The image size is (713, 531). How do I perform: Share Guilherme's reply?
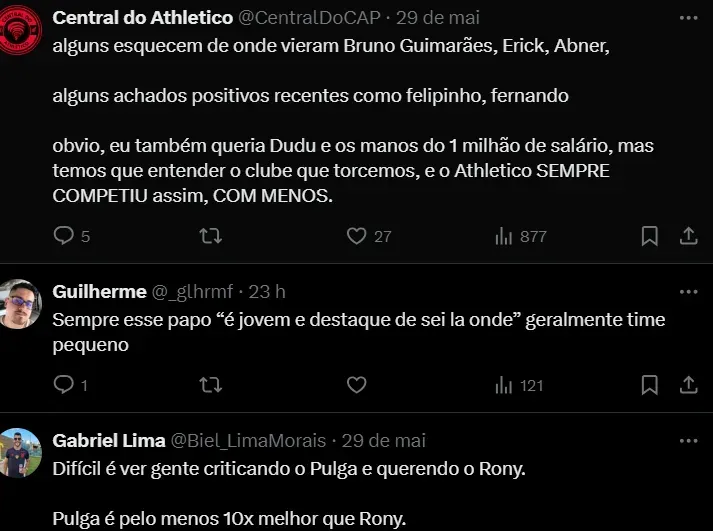(x=688, y=385)
